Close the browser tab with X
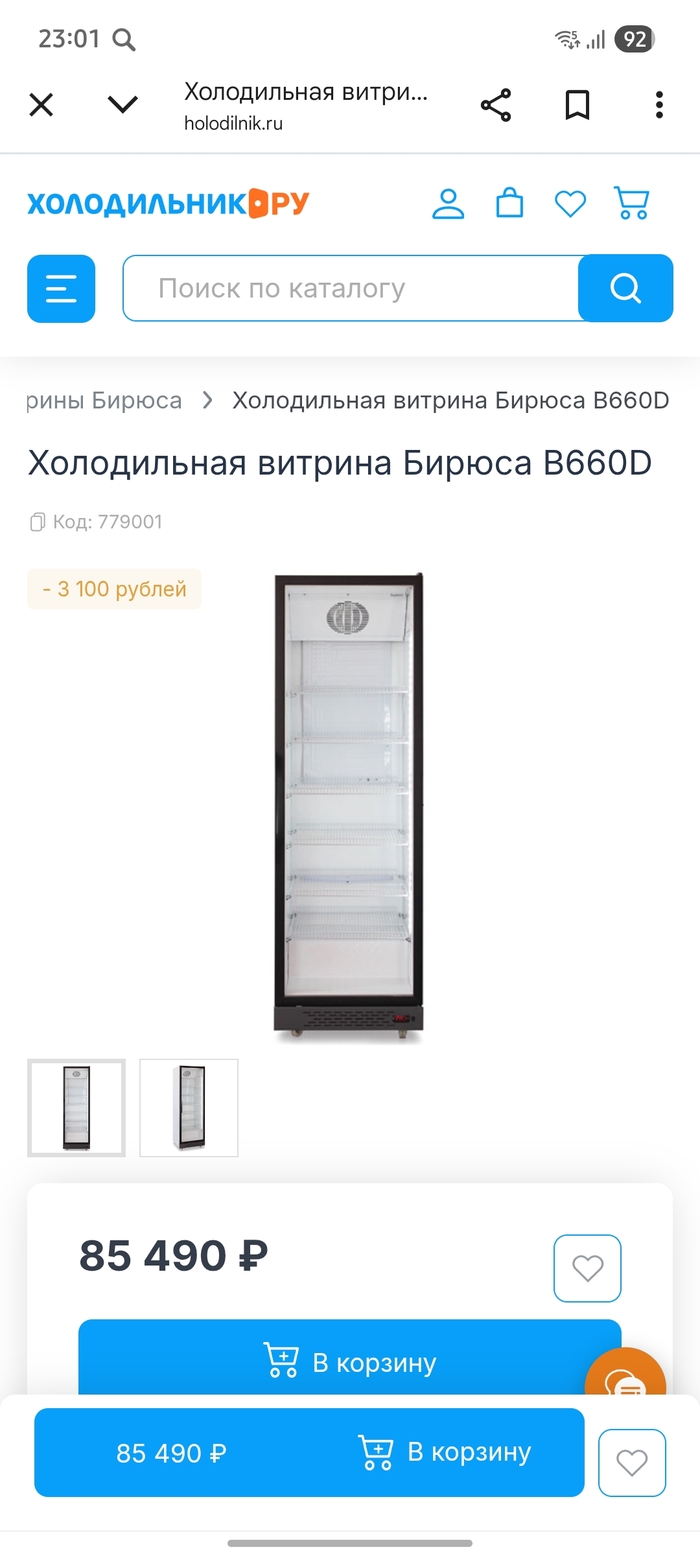This screenshot has width=700, height=1556. 41,105
